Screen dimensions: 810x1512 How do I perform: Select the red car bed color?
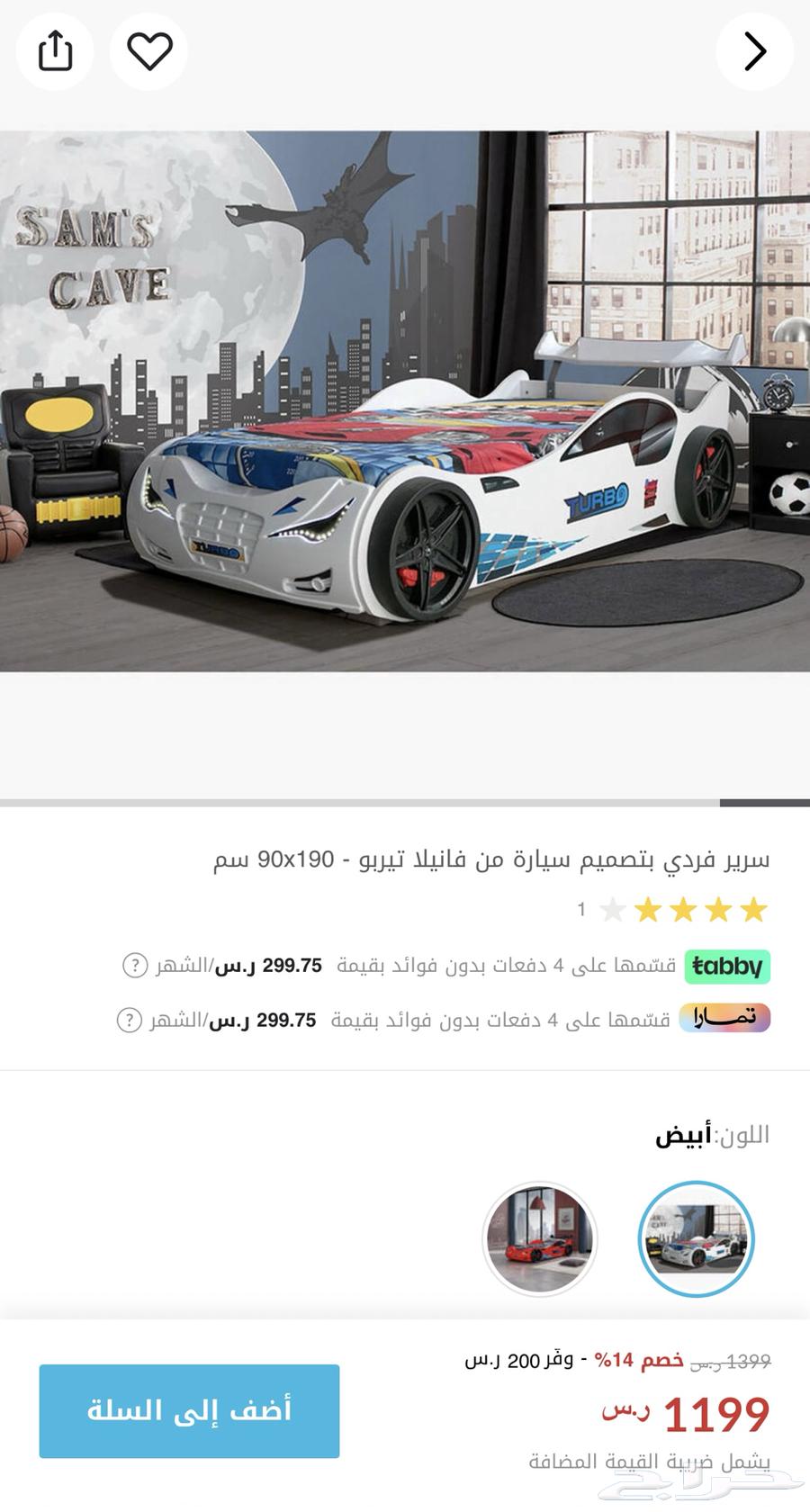540,1239
